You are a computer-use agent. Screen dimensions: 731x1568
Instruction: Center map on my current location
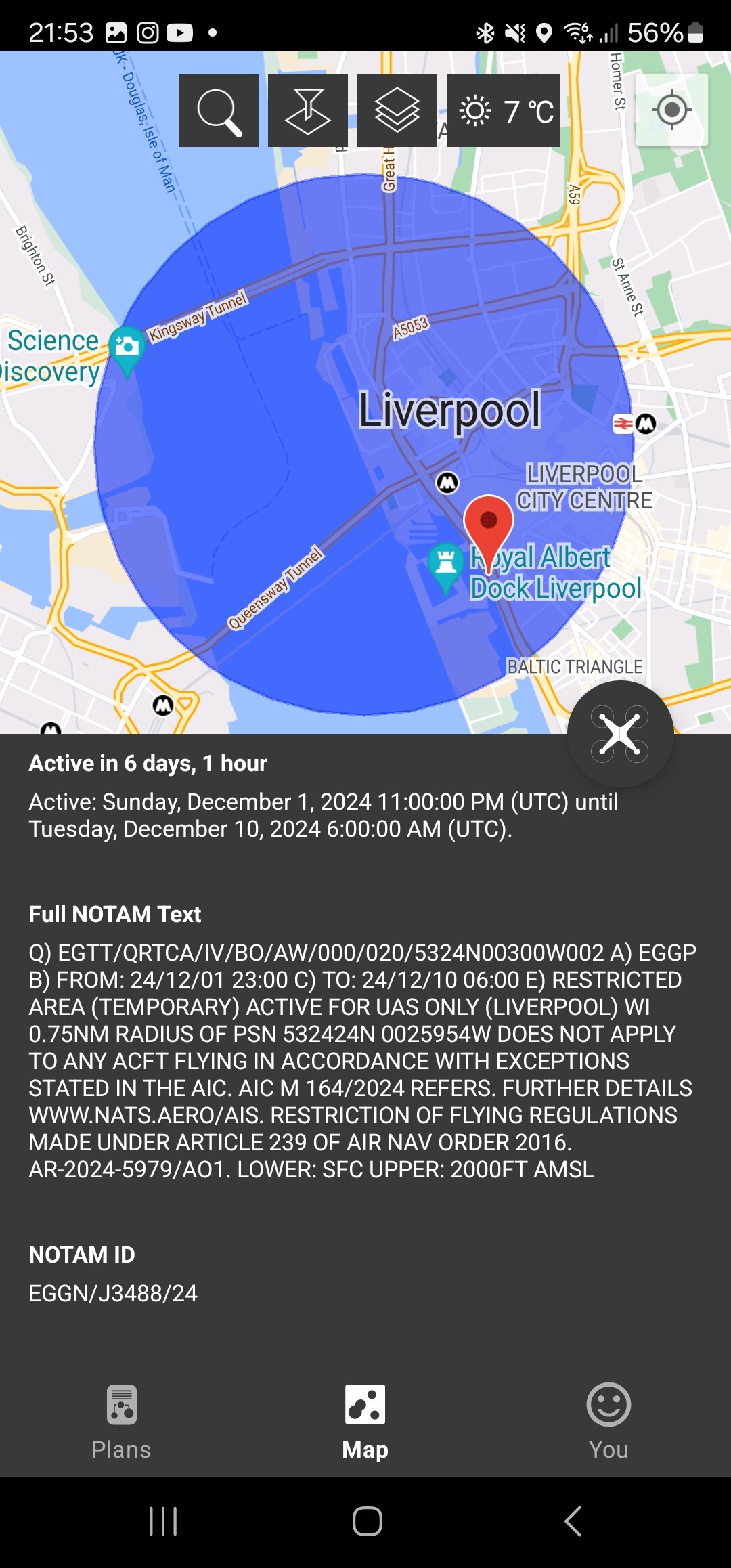pyautogui.click(x=671, y=110)
